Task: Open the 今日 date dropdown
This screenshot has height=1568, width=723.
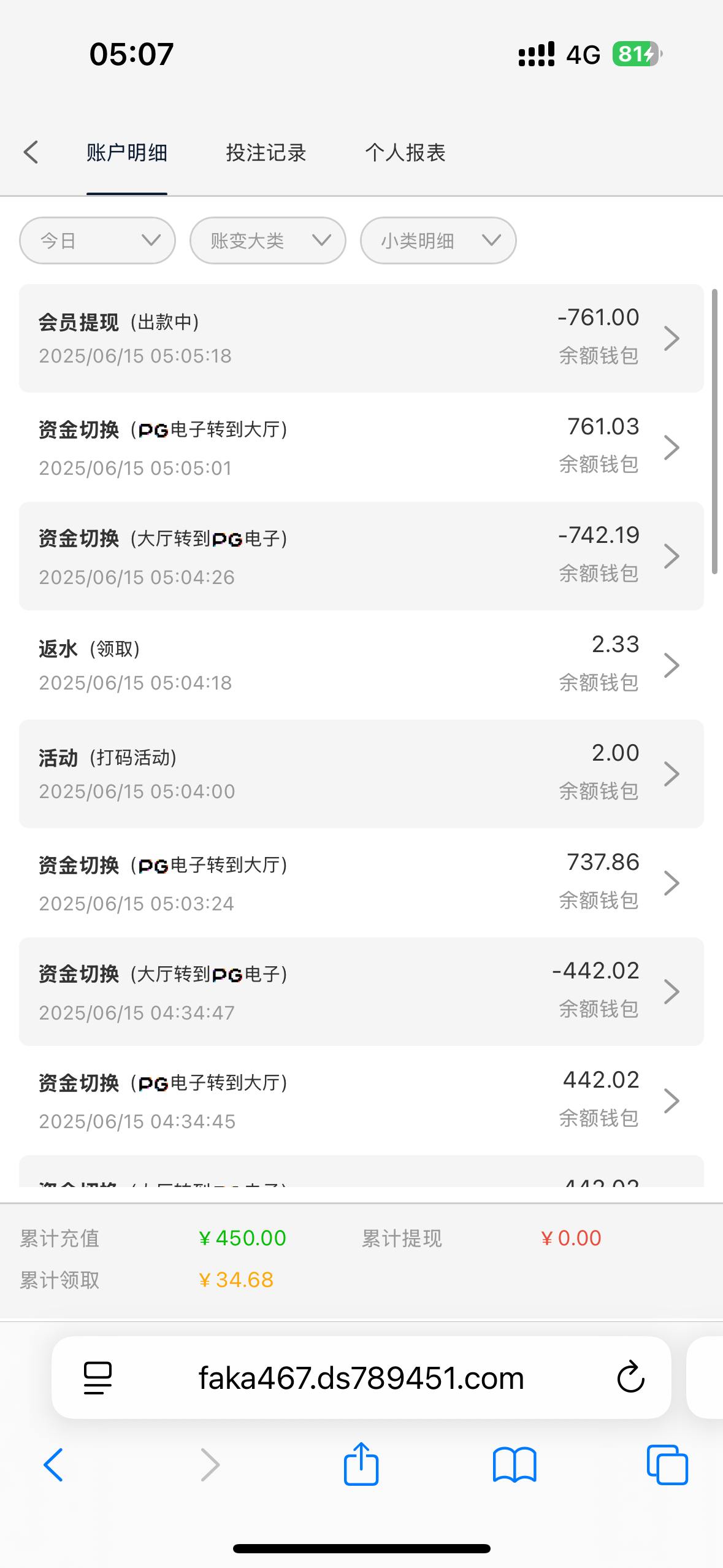Action: click(98, 240)
